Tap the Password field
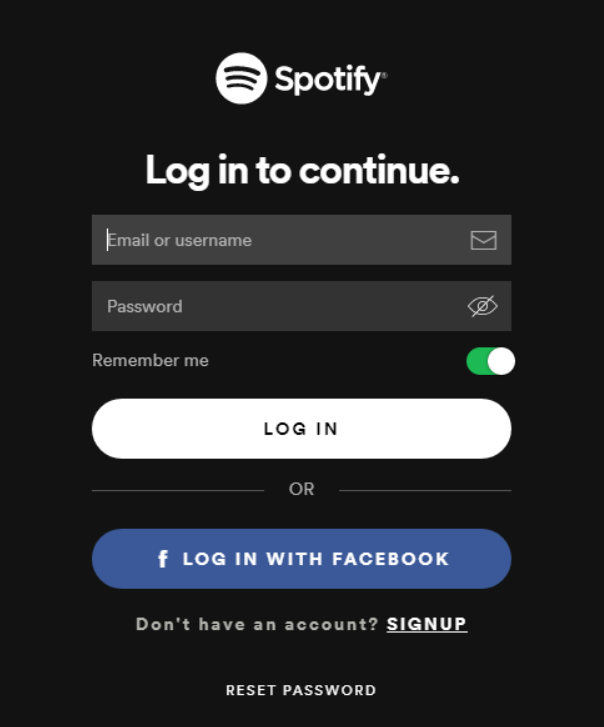This screenshot has height=727, width=604. 301,306
